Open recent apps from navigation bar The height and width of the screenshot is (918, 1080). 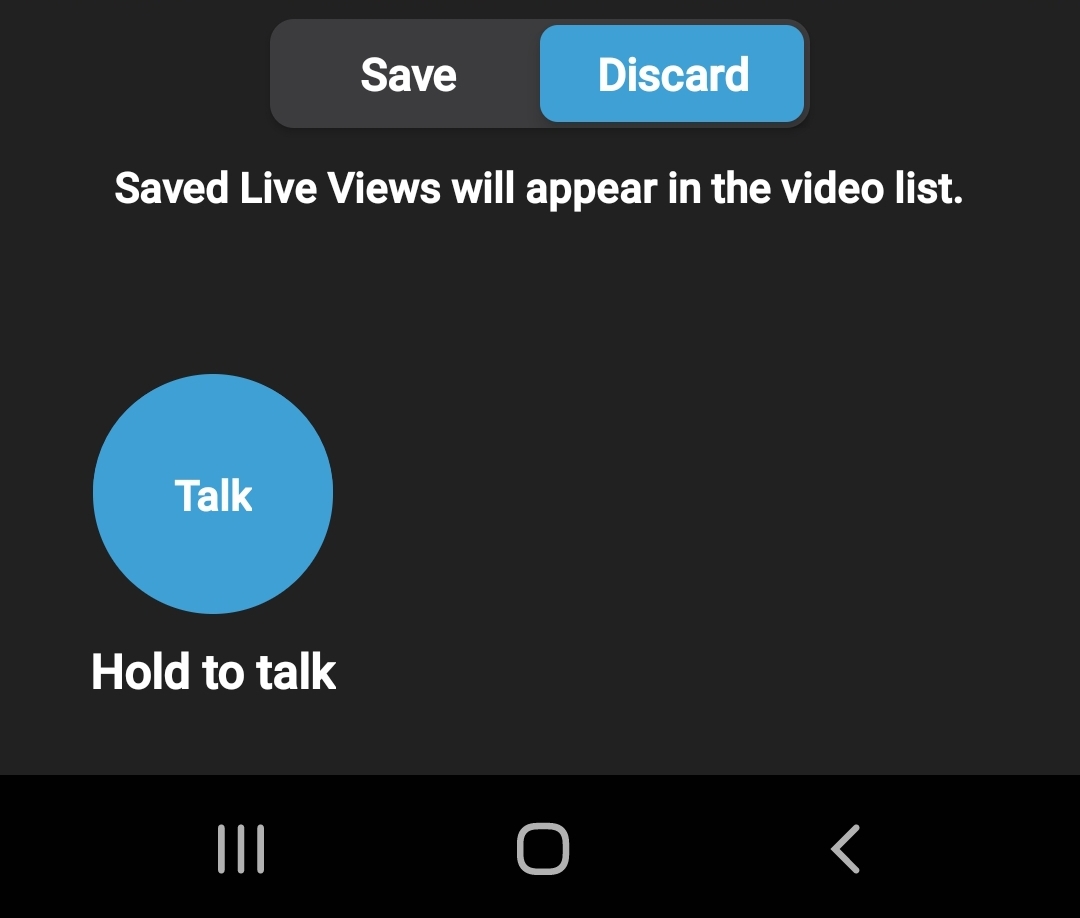[x=241, y=849]
